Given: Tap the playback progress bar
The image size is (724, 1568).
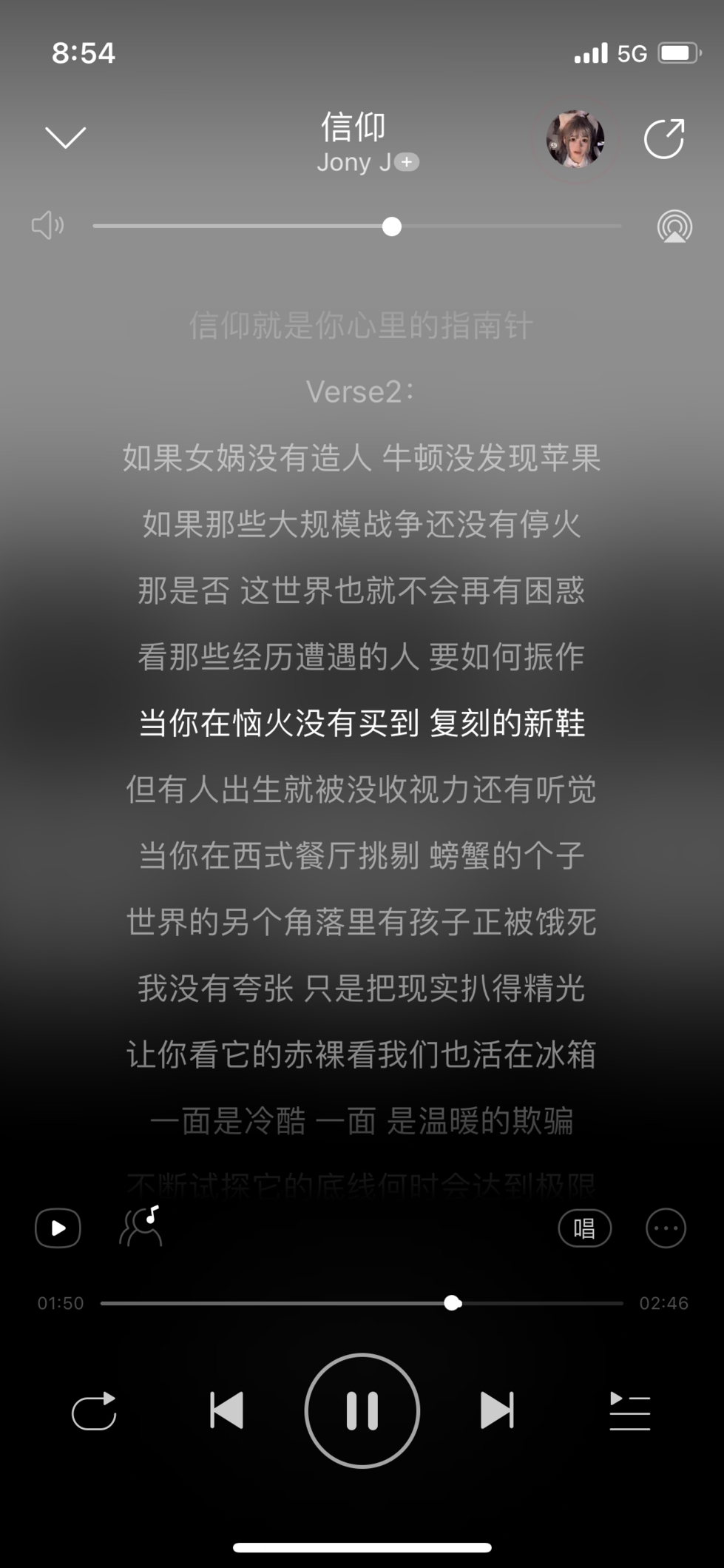Looking at the screenshot, I should click(x=361, y=1303).
